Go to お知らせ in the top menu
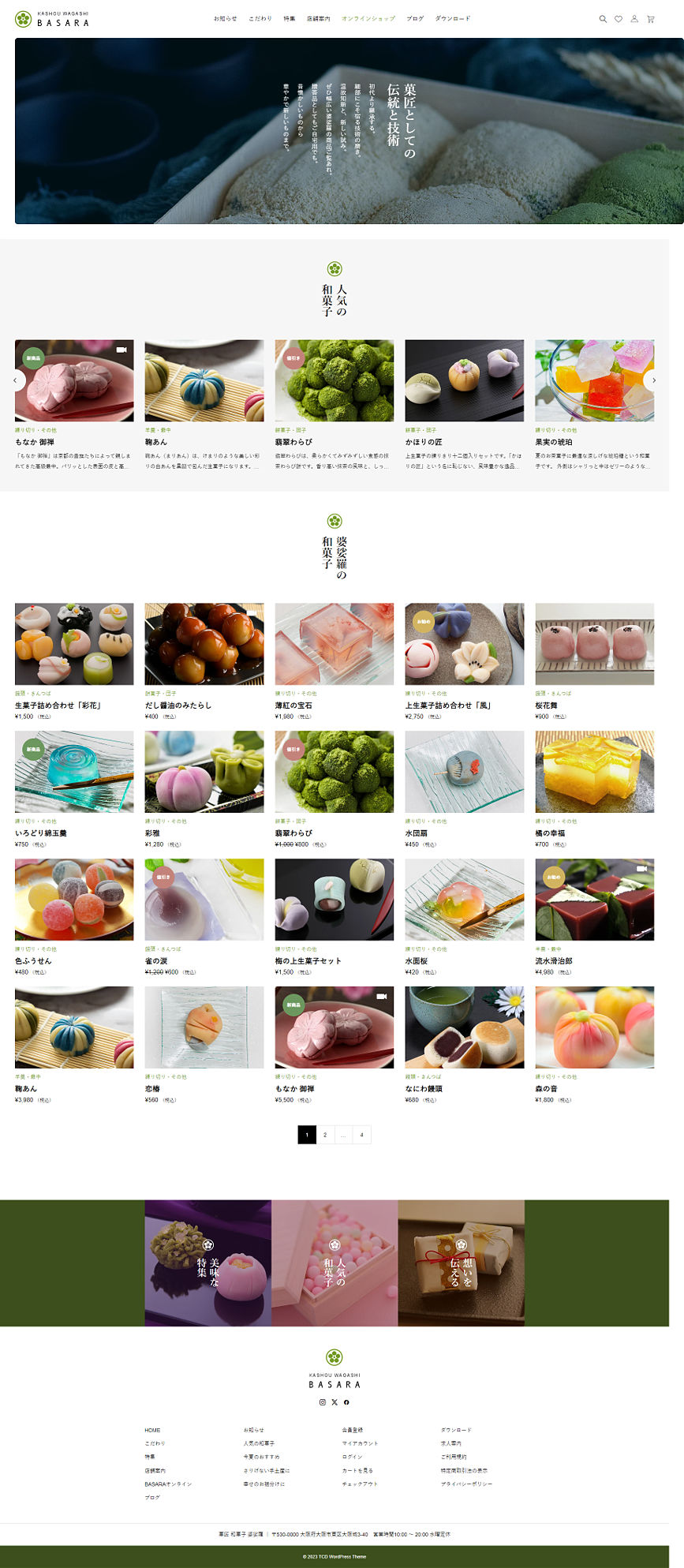 [x=225, y=19]
